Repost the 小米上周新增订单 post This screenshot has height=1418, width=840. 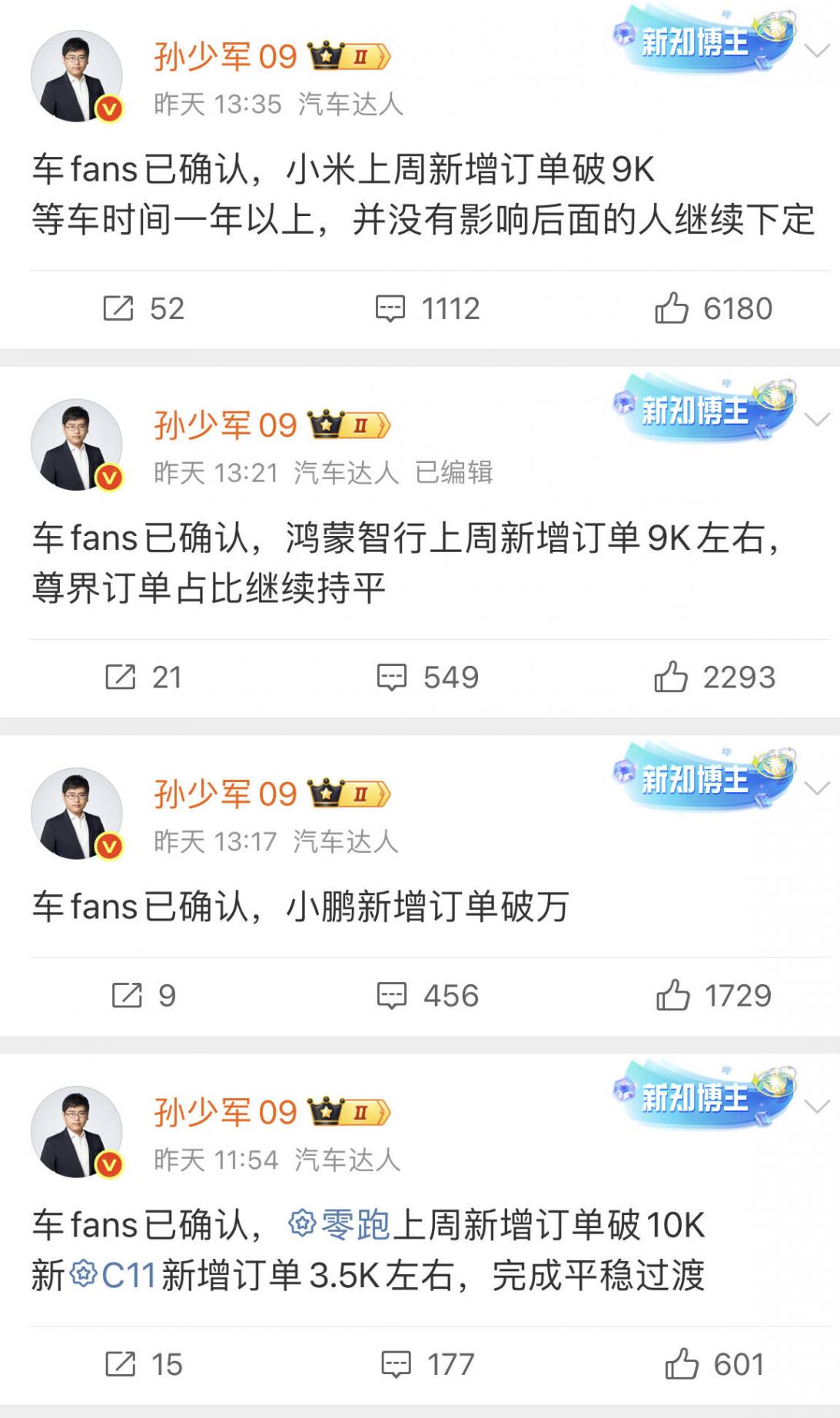pyautogui.click(x=144, y=309)
